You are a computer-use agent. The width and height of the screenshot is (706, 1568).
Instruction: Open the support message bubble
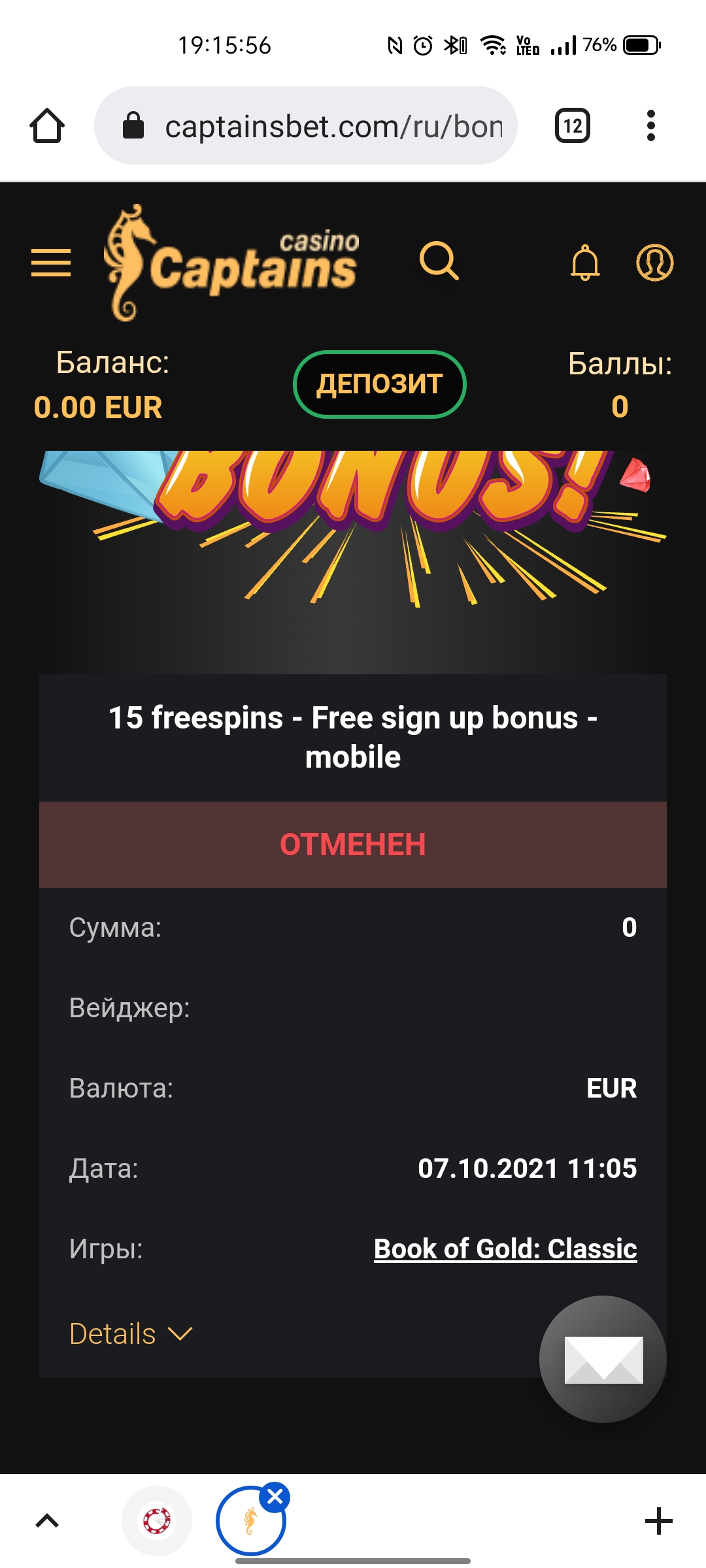tap(603, 1359)
